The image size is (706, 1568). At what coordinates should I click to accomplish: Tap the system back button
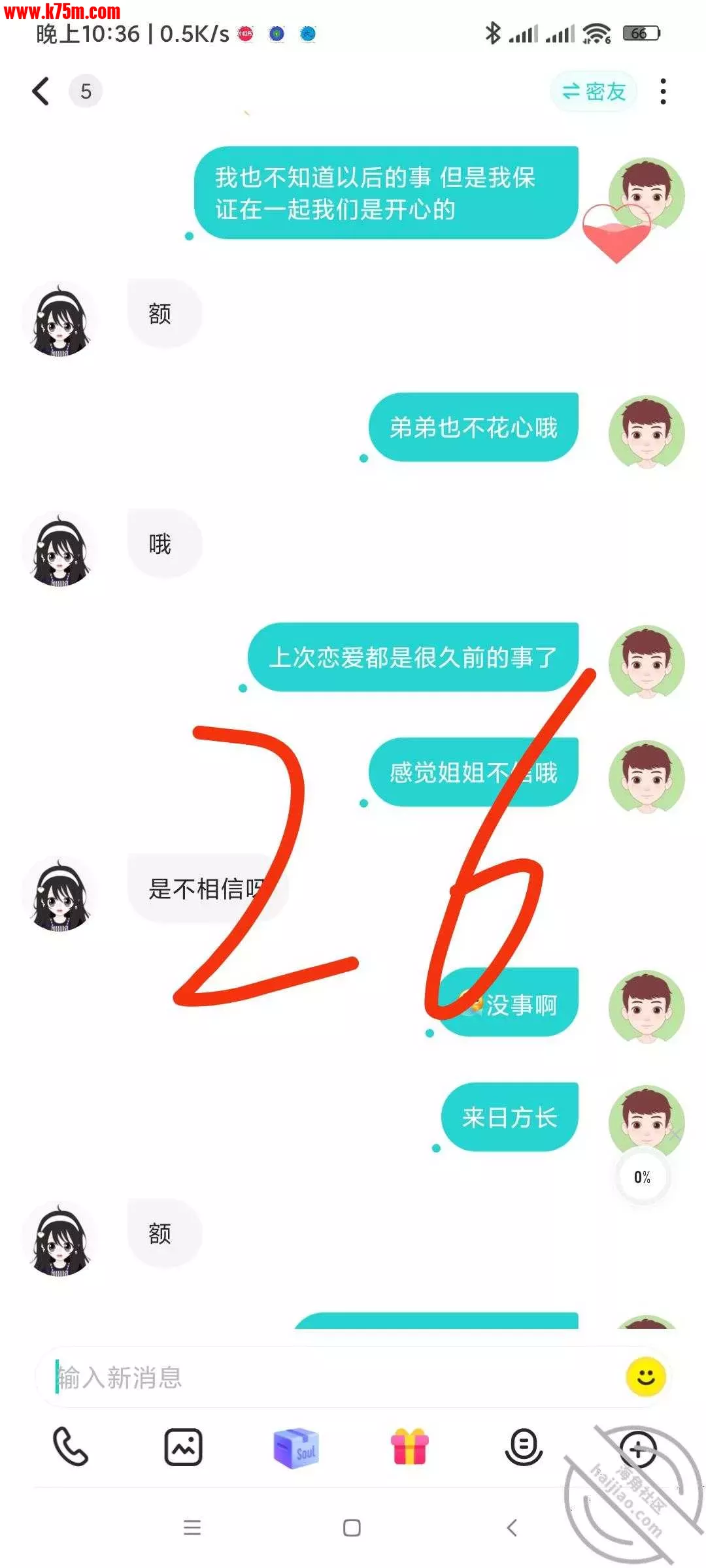[512, 1527]
